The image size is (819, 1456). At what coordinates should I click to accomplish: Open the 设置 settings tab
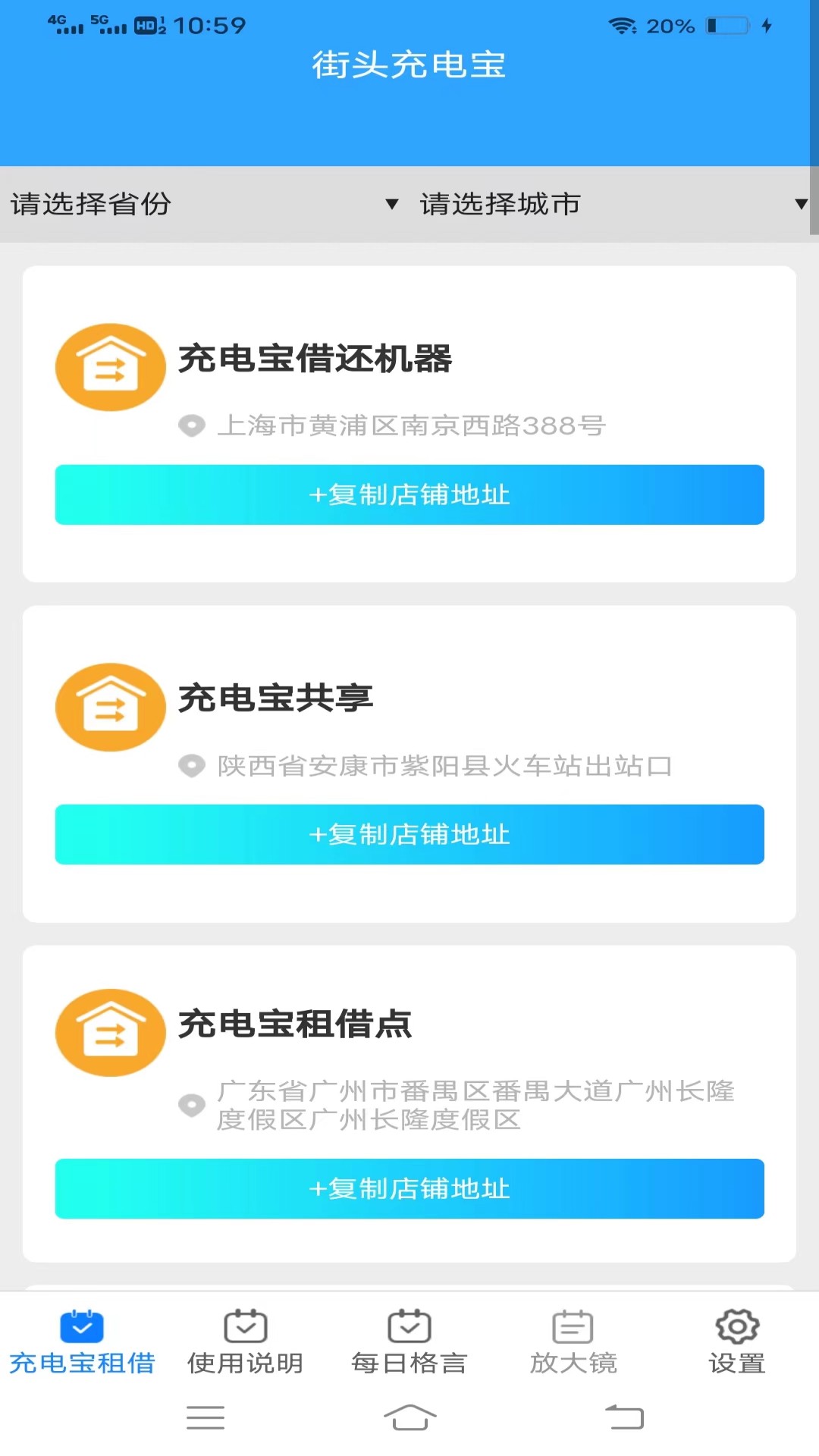click(x=737, y=1343)
